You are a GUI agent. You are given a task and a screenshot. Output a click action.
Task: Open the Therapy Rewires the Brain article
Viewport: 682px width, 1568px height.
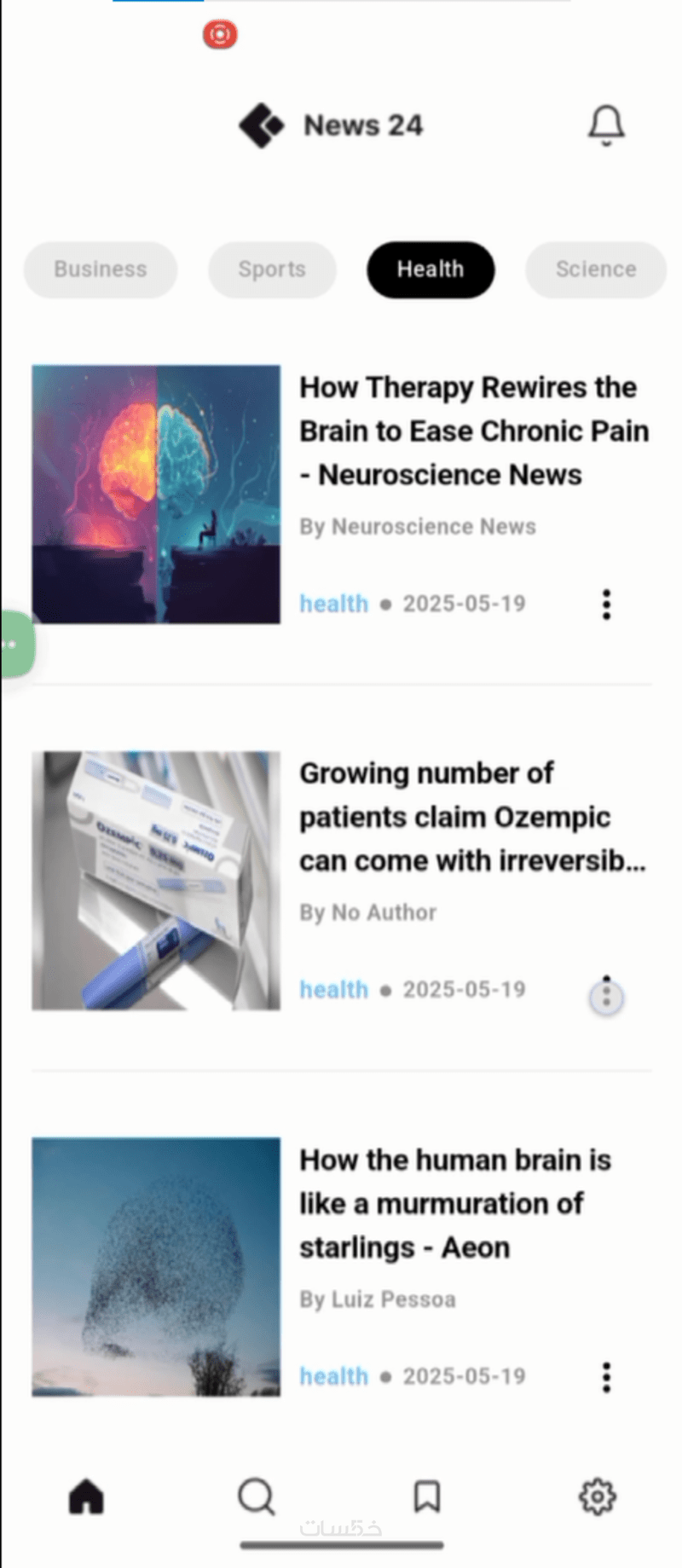(473, 431)
